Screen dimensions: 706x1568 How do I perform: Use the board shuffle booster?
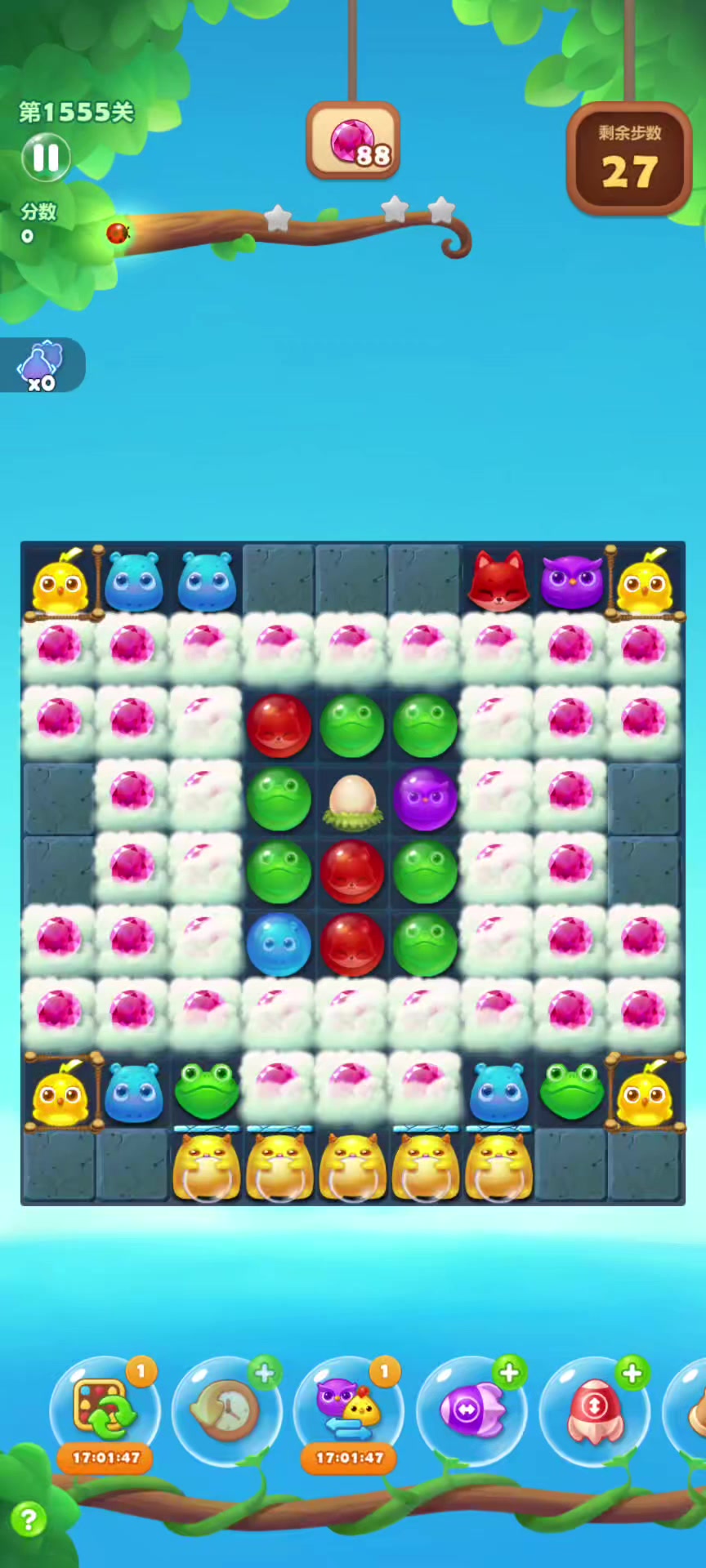(x=105, y=1410)
